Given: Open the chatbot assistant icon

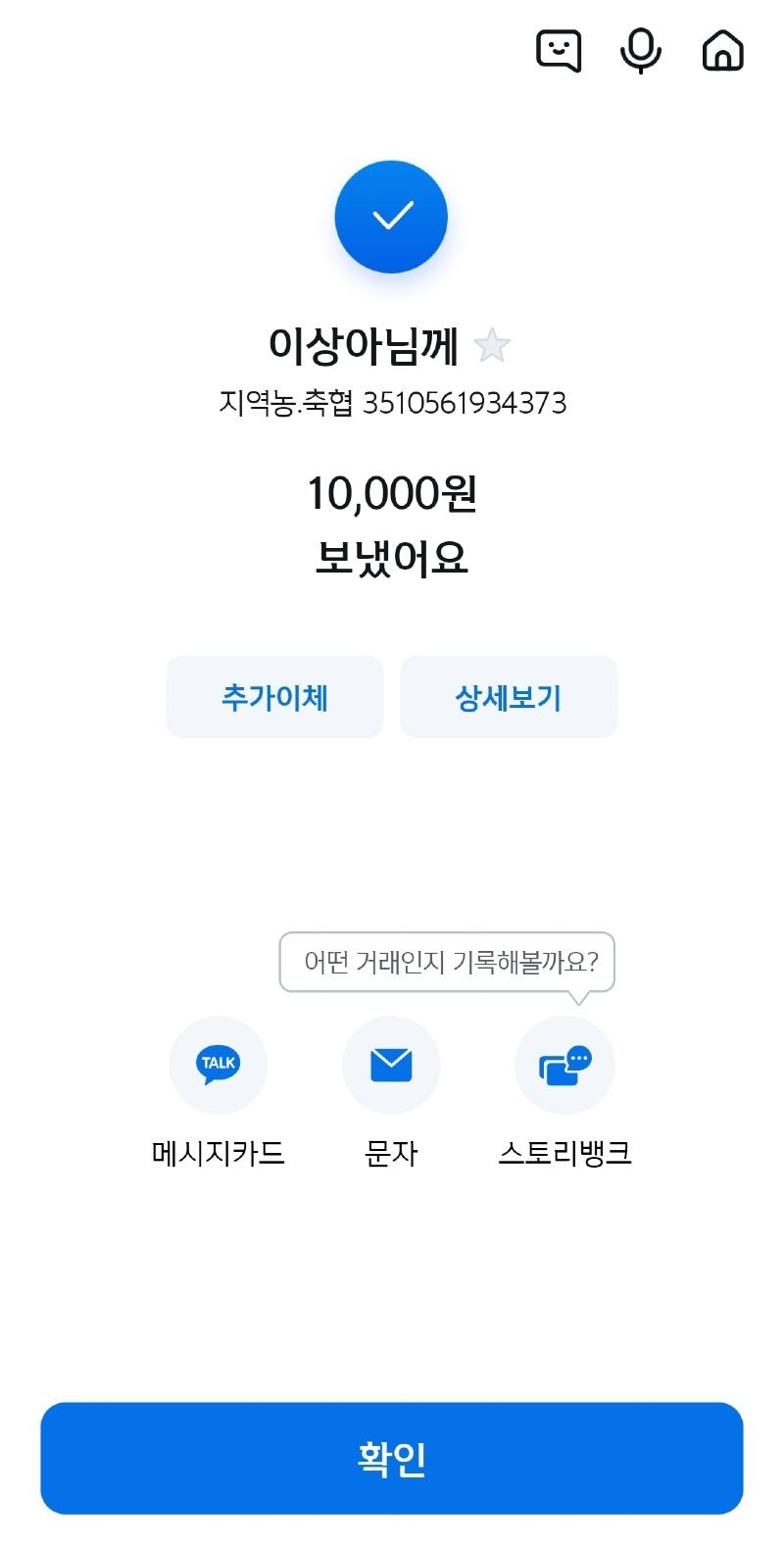Looking at the screenshot, I should click(x=559, y=51).
